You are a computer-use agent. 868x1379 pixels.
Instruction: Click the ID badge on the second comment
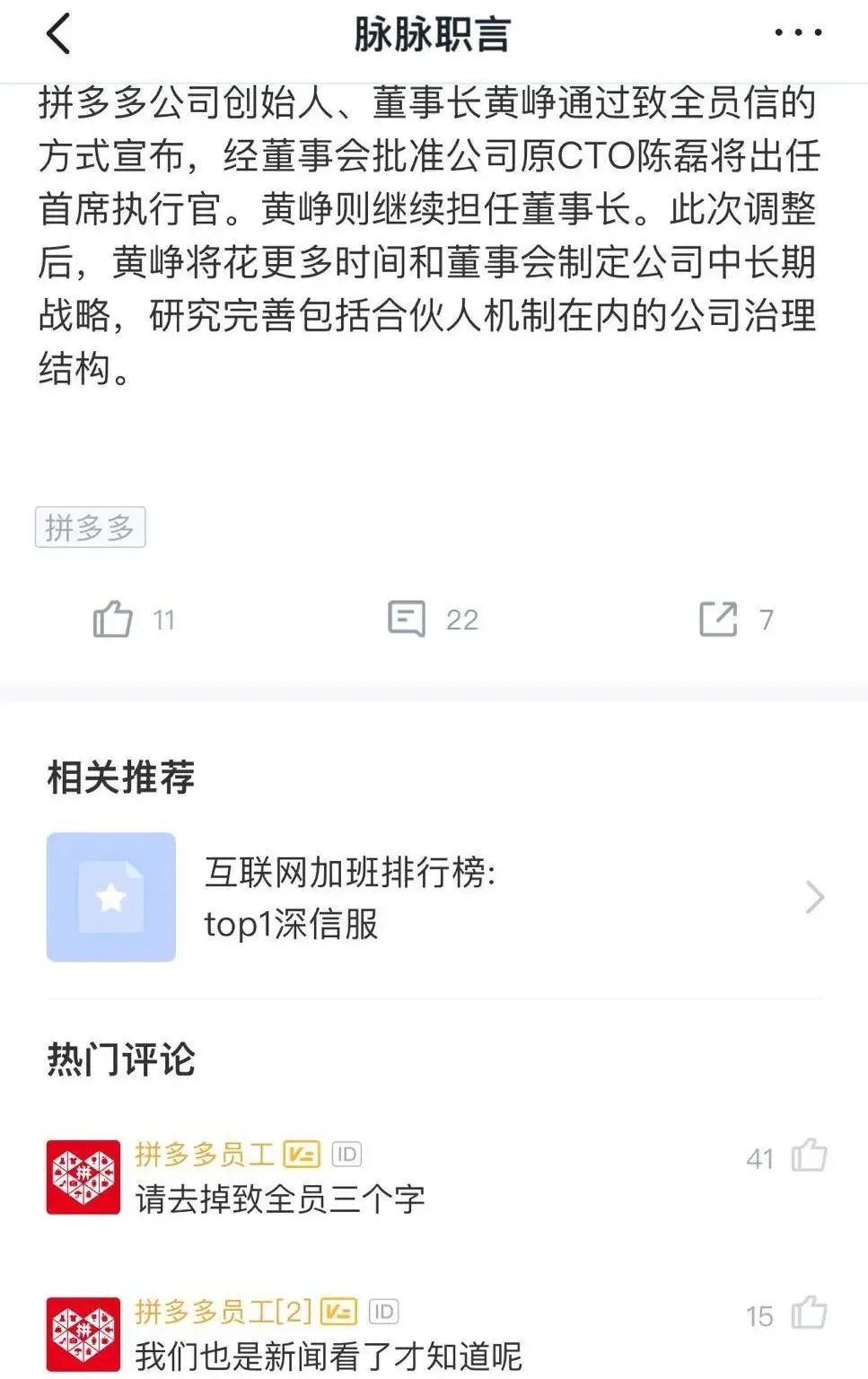point(383,1309)
